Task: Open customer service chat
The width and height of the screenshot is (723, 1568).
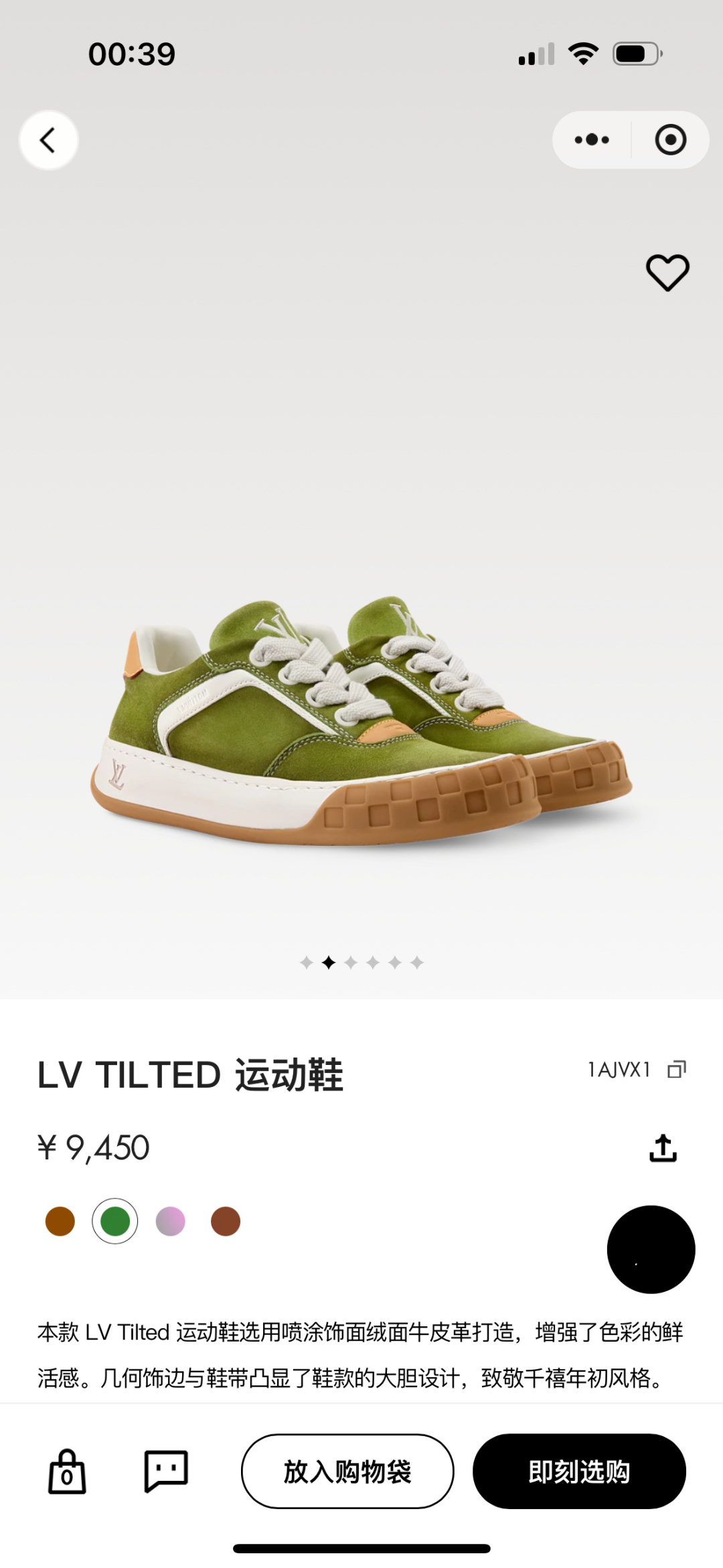Action: (166, 1472)
